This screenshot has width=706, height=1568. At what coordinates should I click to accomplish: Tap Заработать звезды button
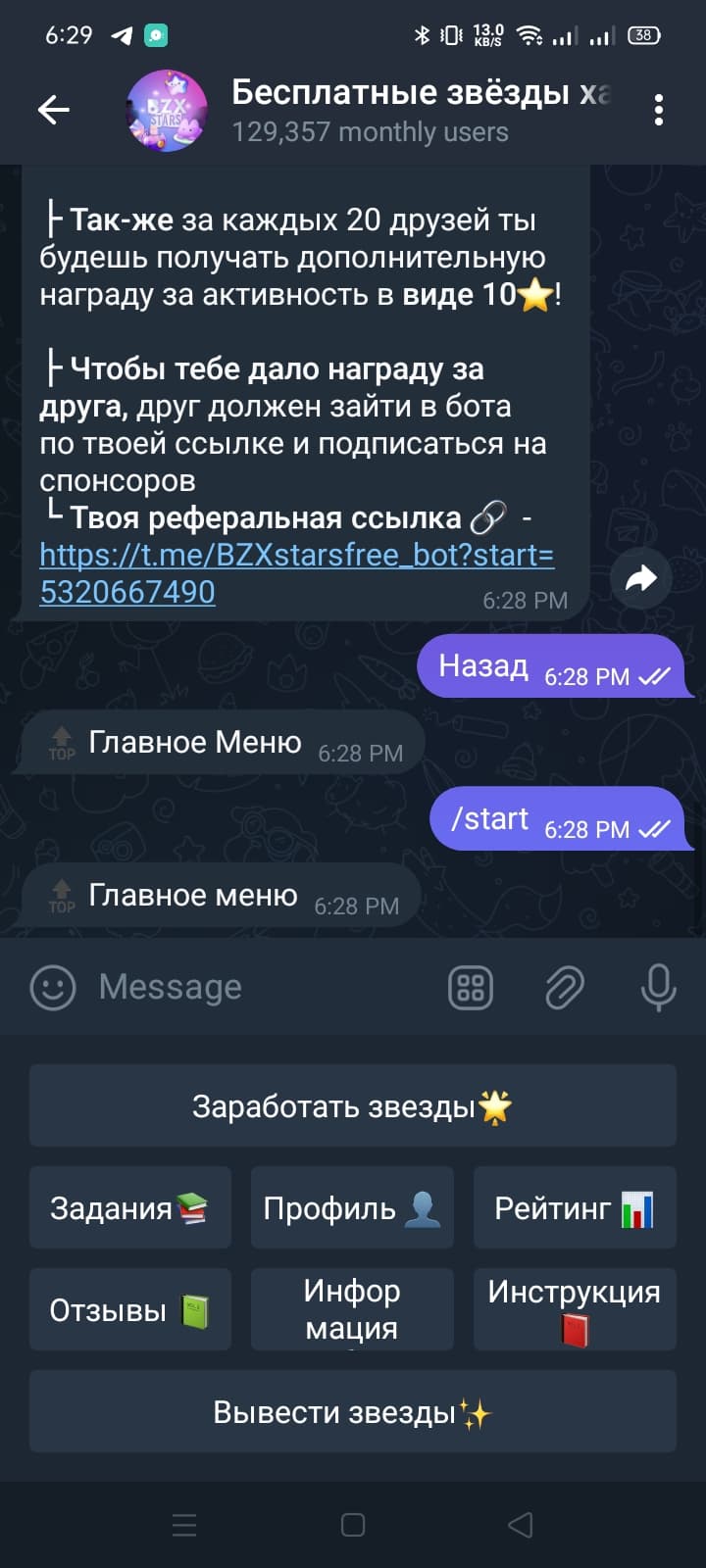pyautogui.click(x=353, y=1106)
